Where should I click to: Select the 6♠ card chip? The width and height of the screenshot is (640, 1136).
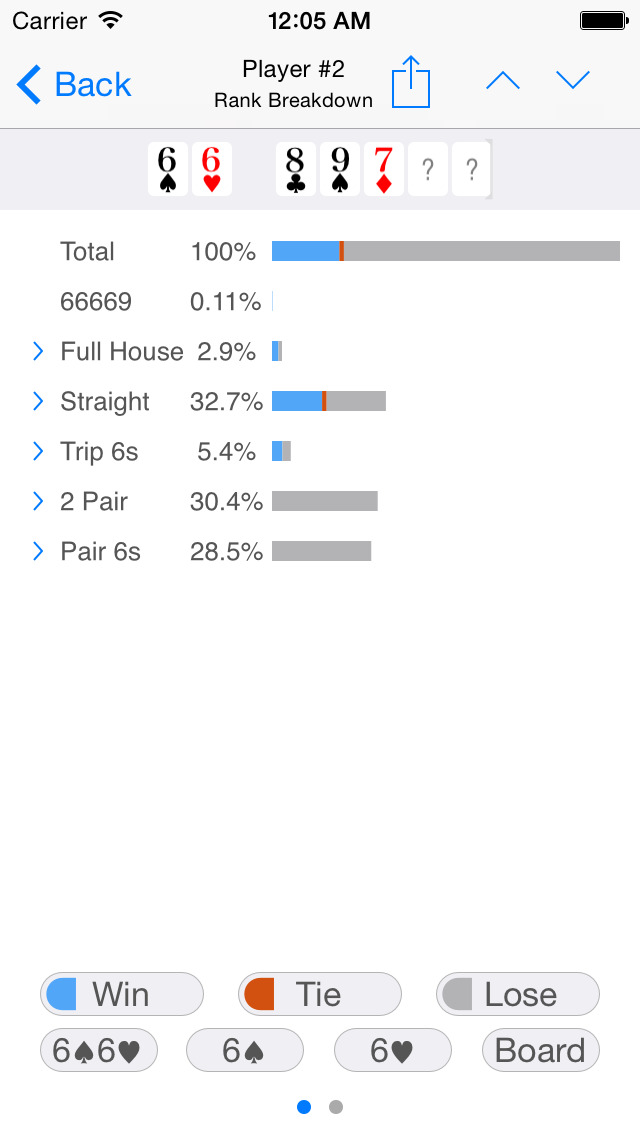point(245,1050)
